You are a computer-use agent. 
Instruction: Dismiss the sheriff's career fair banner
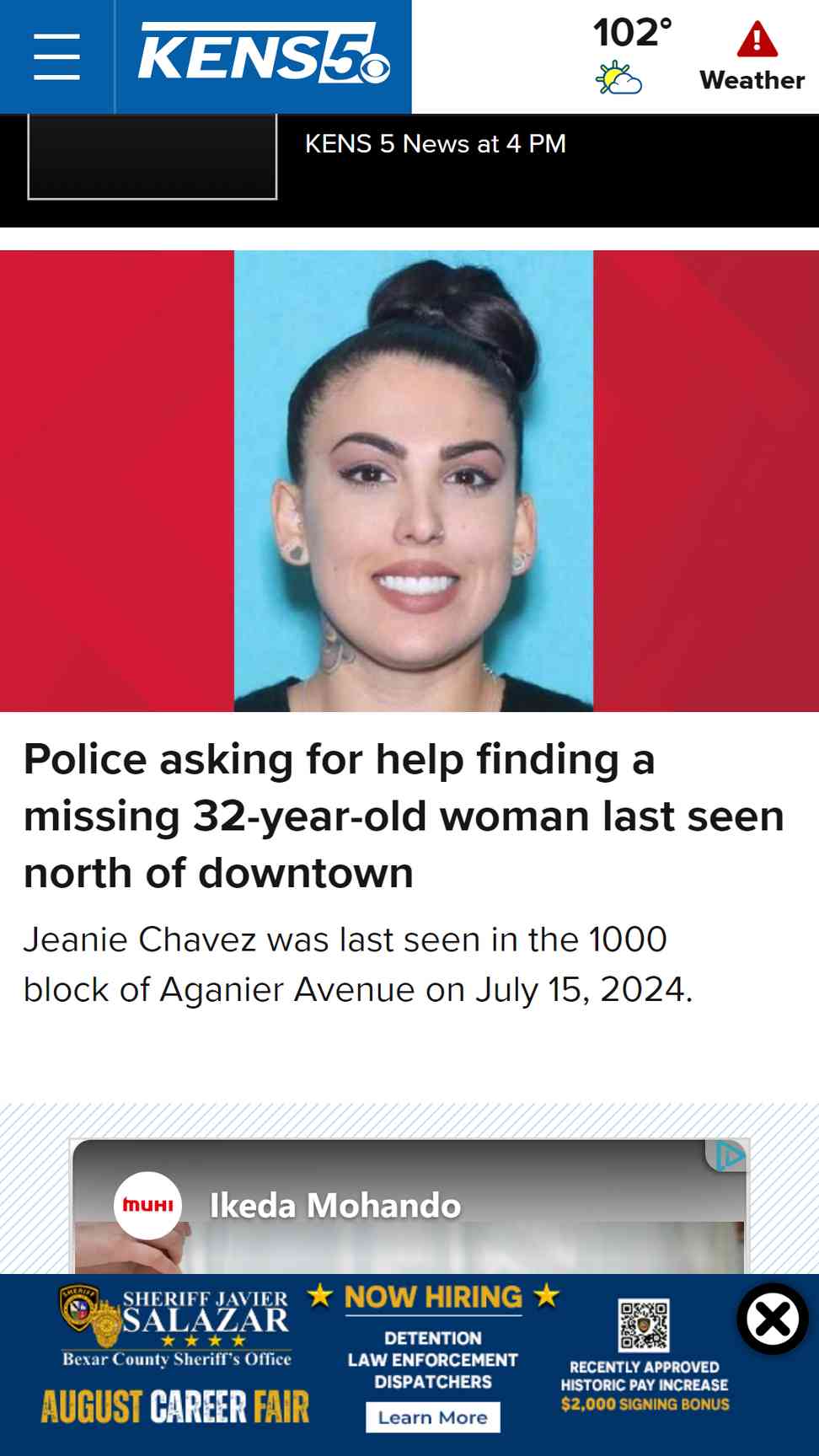(773, 1319)
